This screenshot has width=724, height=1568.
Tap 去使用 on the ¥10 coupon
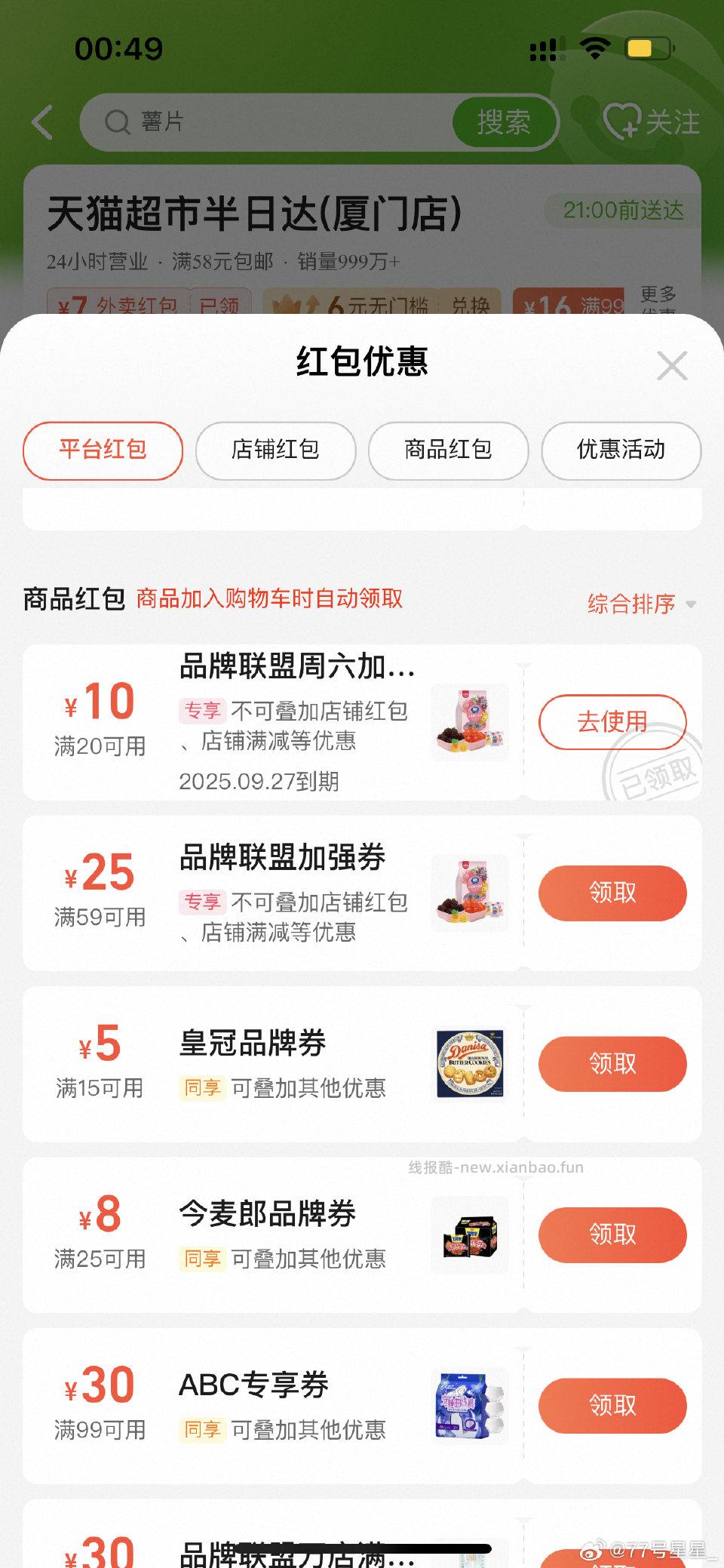tap(612, 722)
